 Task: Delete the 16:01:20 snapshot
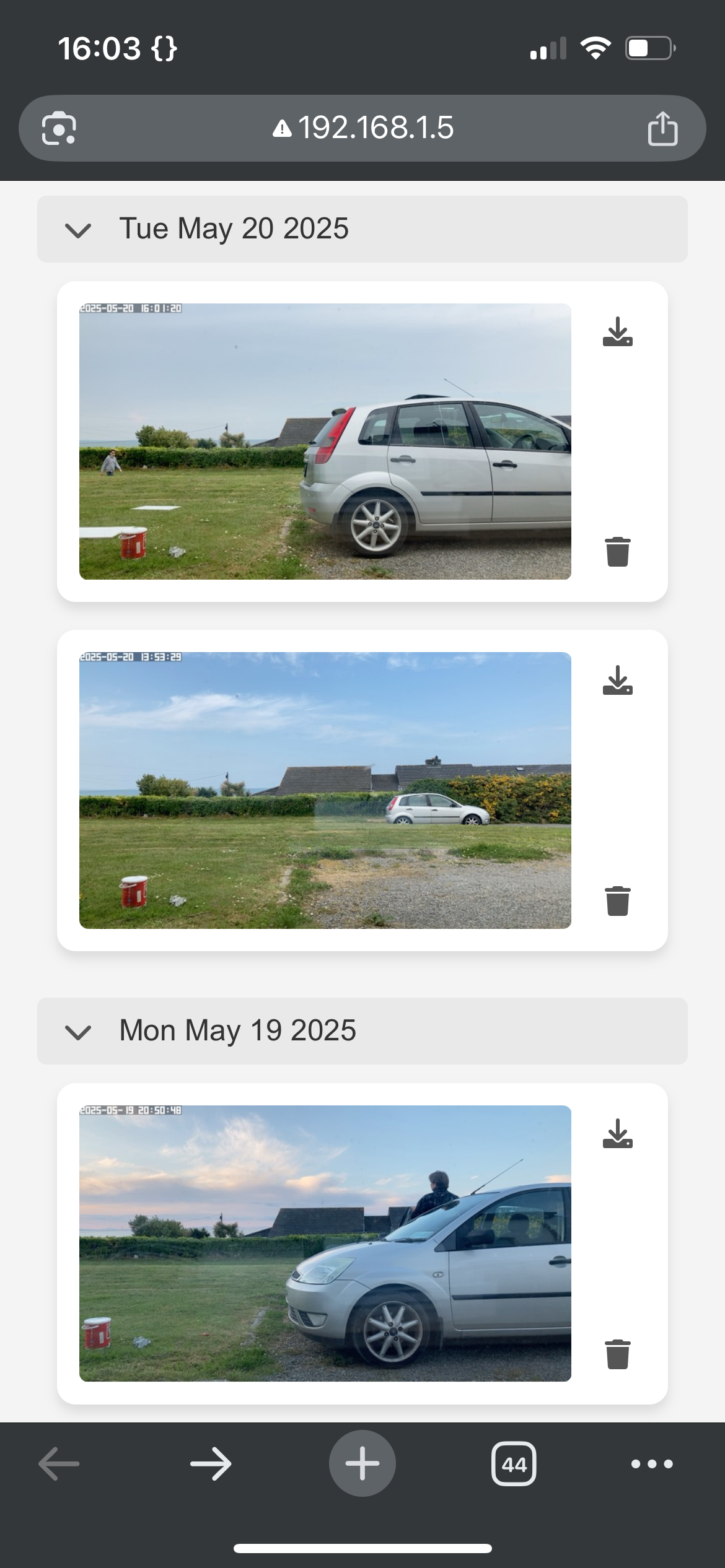click(x=617, y=551)
